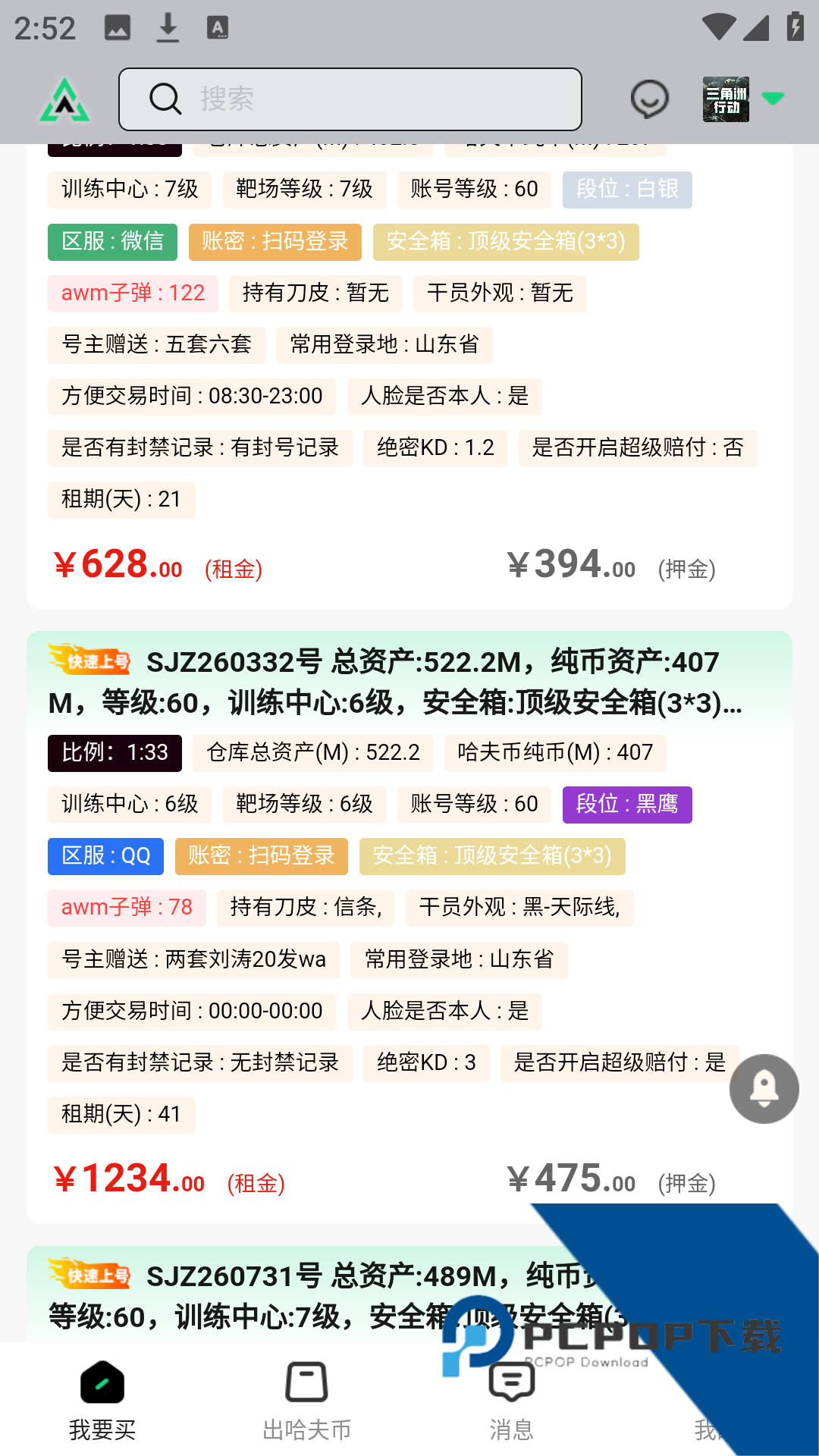The width and height of the screenshot is (819, 1456).
Task: Tap inside the 搜索 search field
Action: (350, 99)
